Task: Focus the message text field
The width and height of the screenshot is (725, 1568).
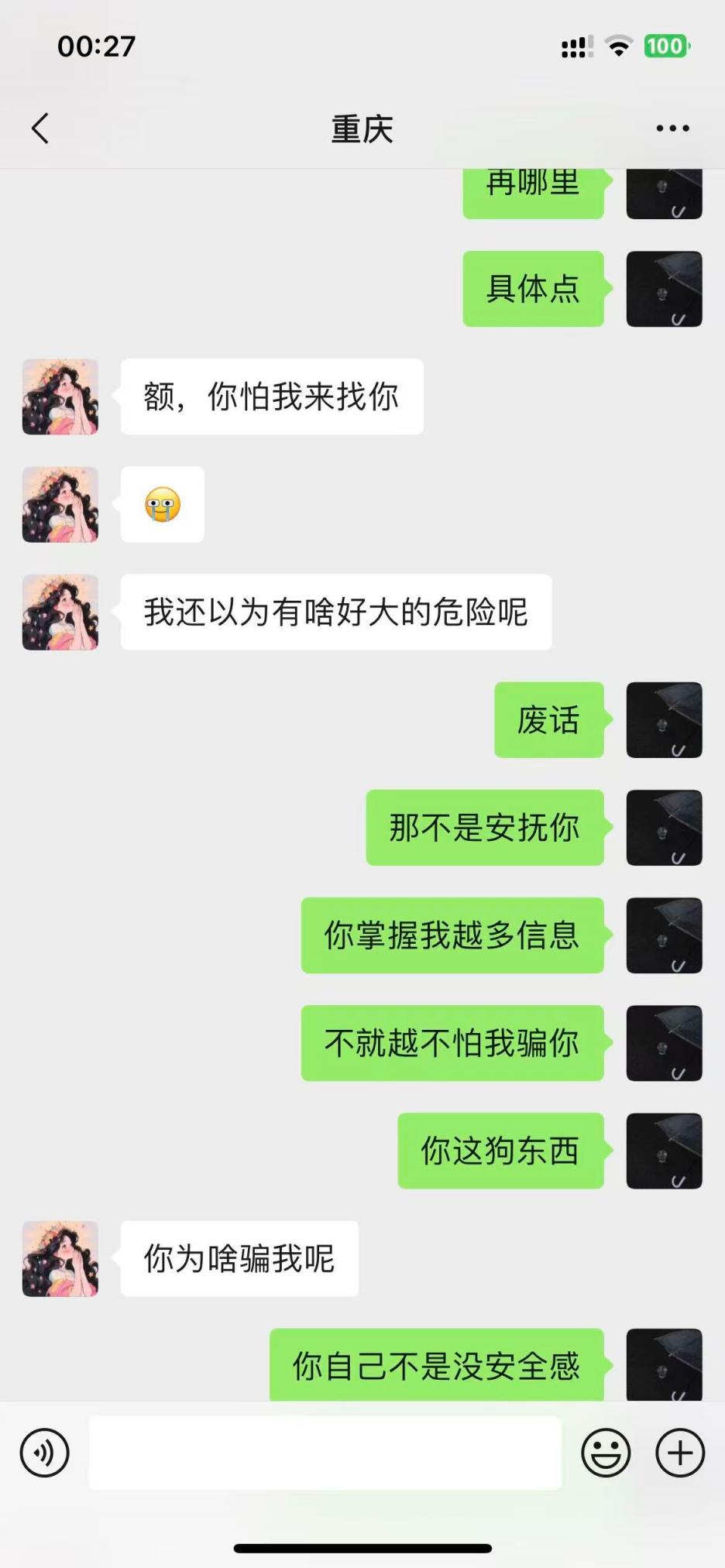Action: click(x=325, y=1453)
